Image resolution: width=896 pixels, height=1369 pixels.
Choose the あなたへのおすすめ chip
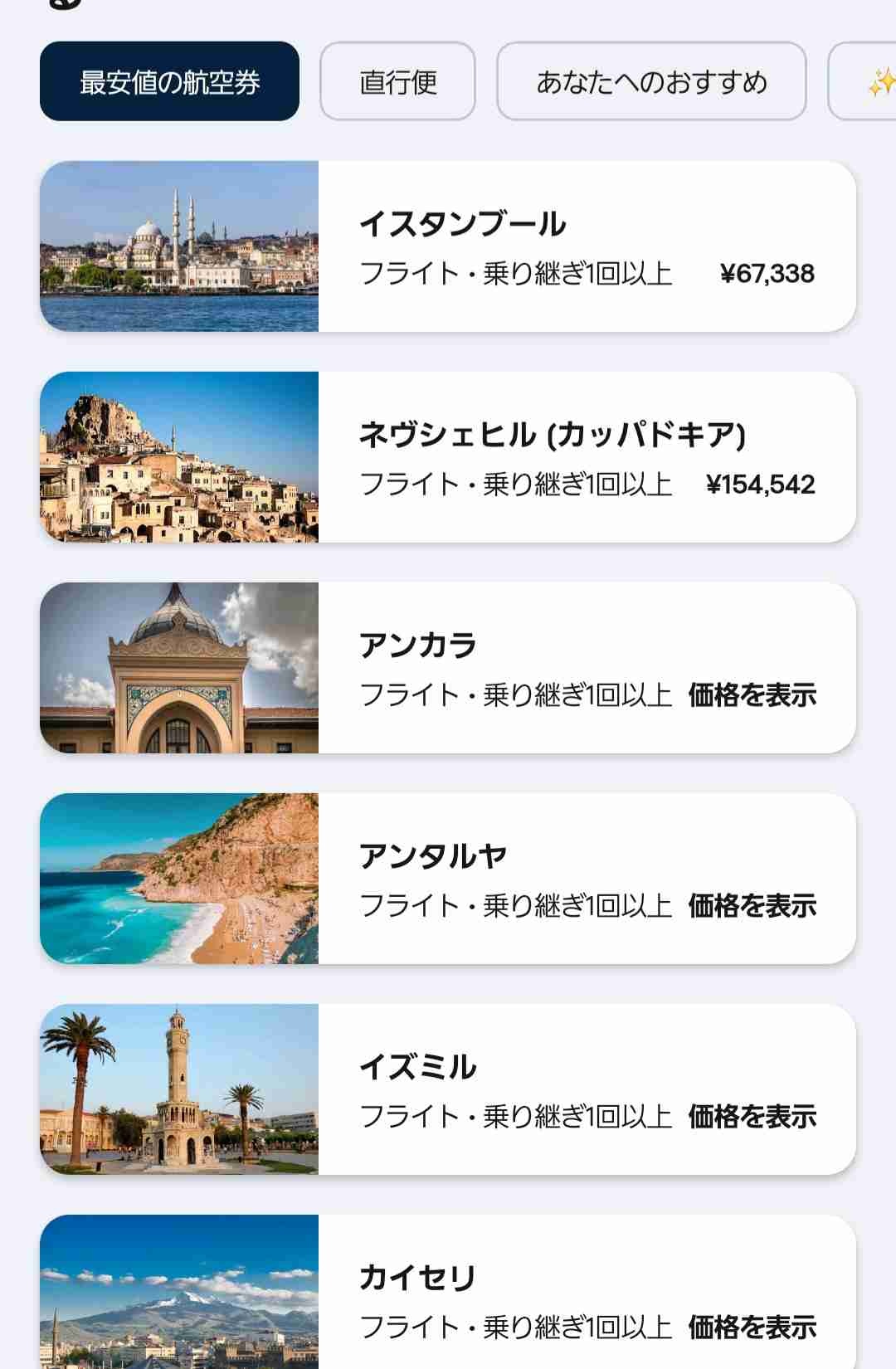[x=651, y=81]
